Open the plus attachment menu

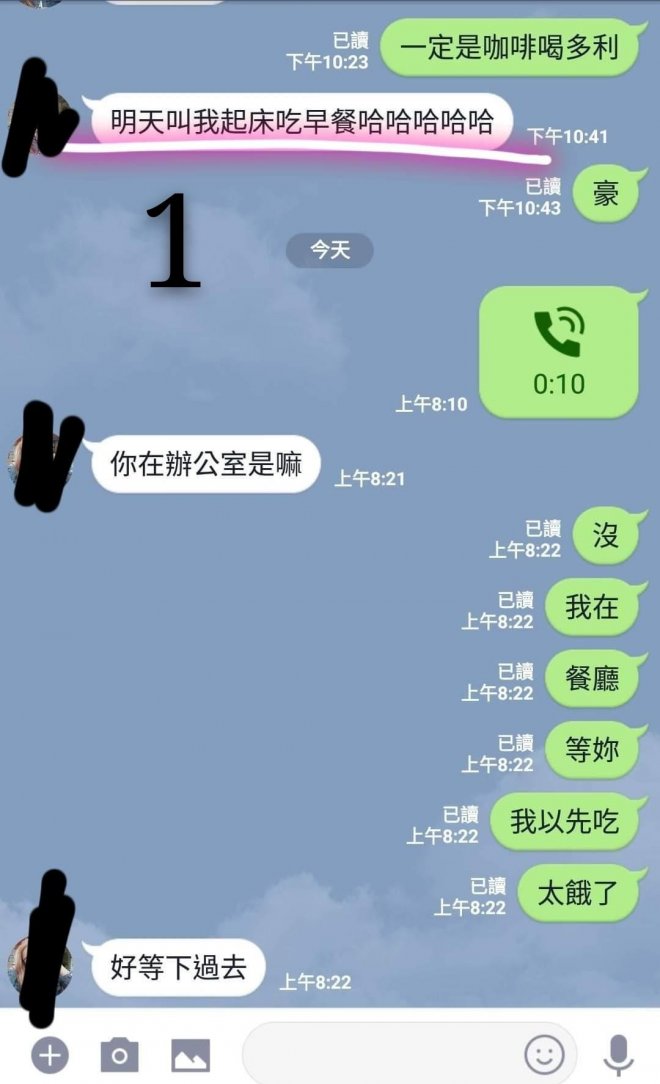coord(49,1055)
